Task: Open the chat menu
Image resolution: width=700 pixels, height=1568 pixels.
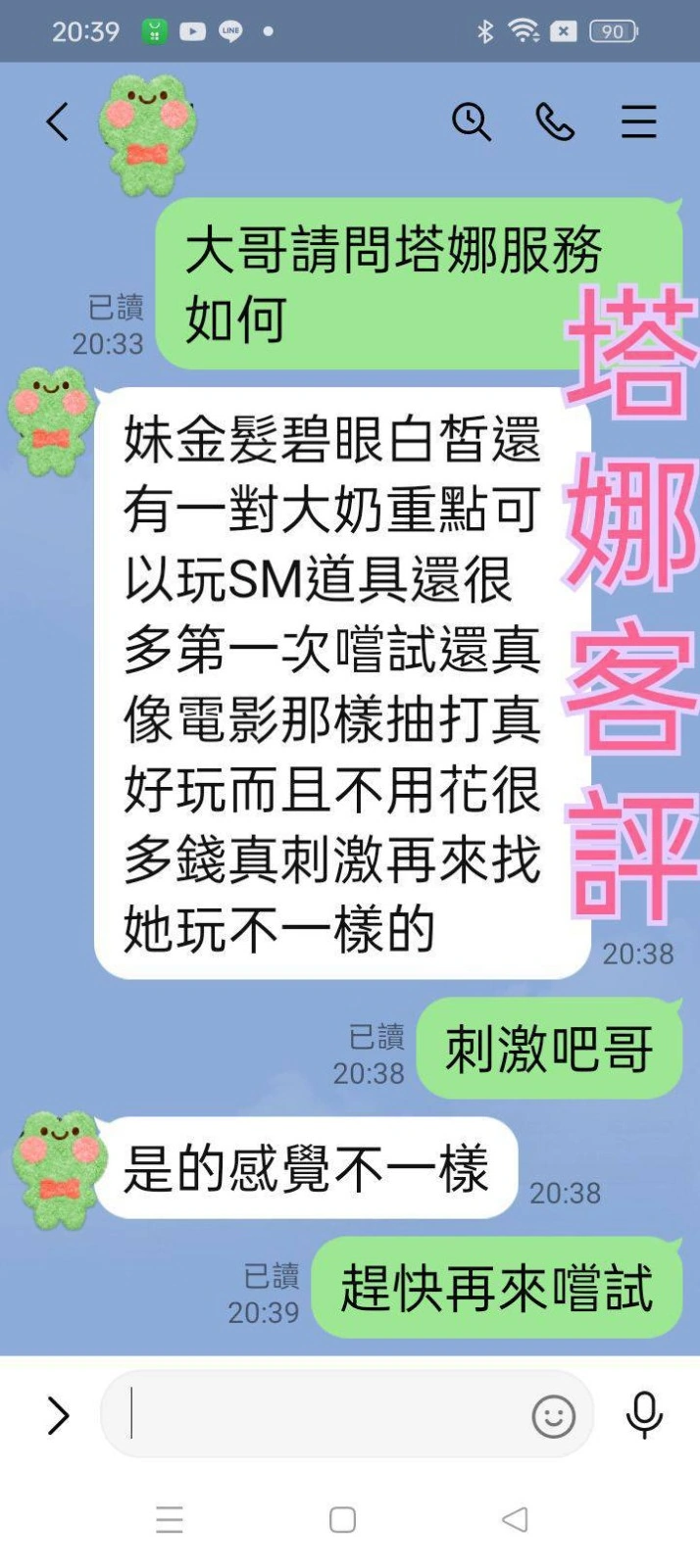Action: [x=638, y=122]
